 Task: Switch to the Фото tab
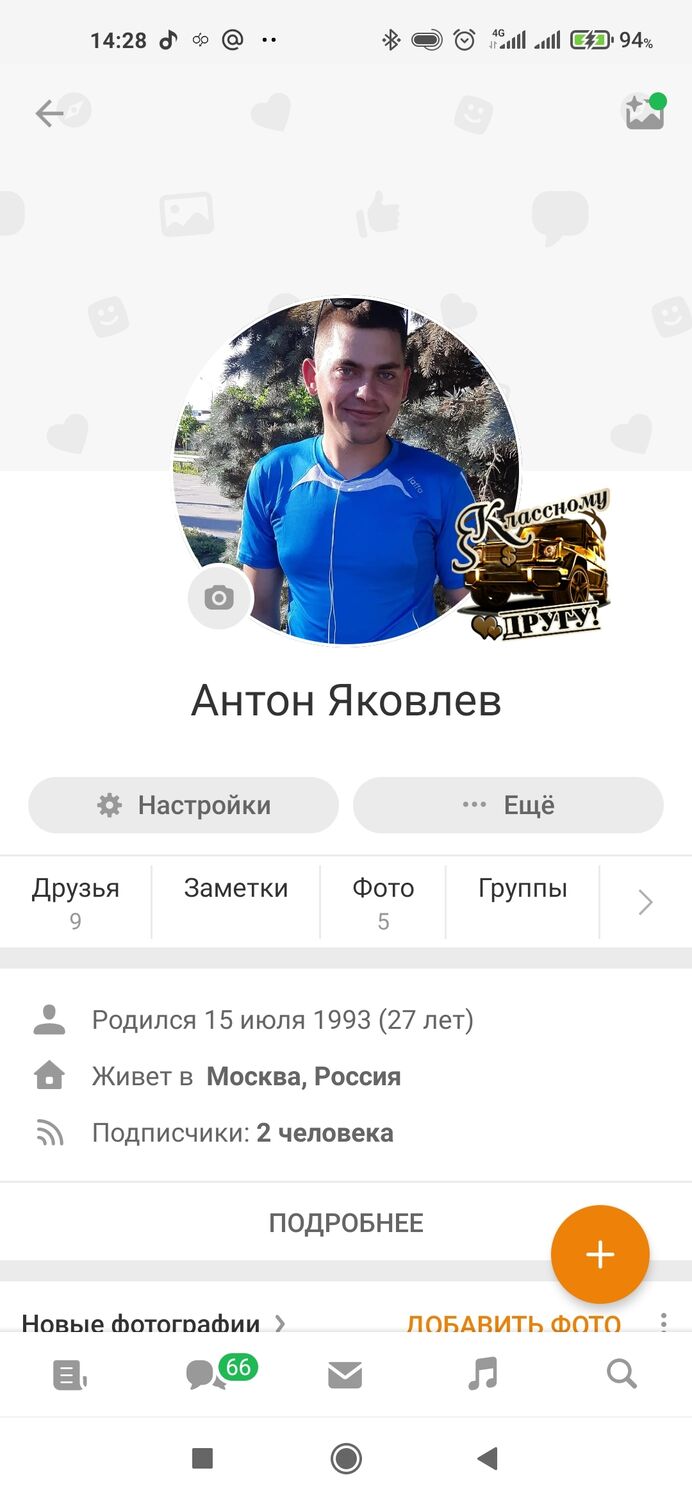pos(383,901)
